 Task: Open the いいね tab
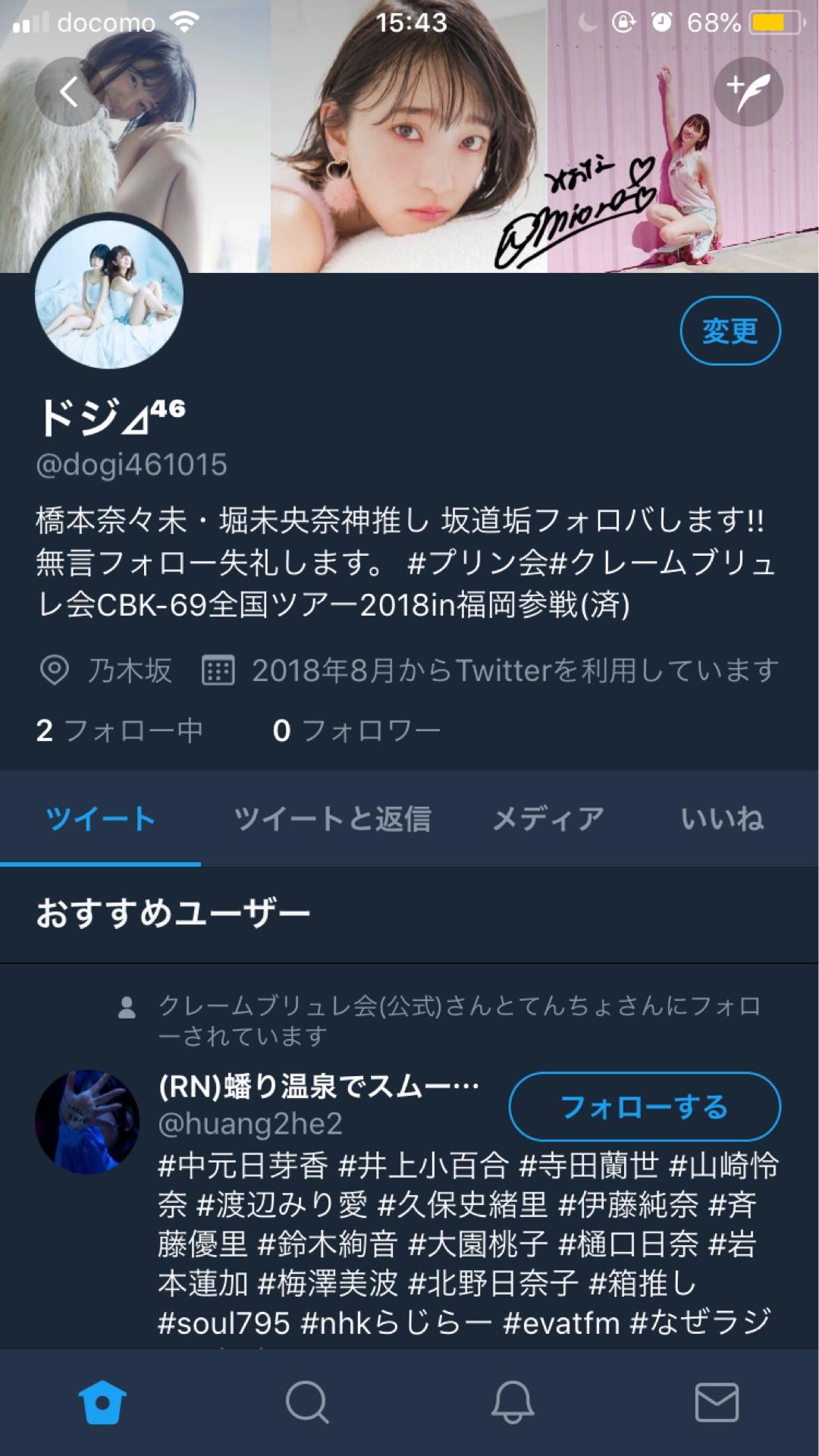coord(723,817)
